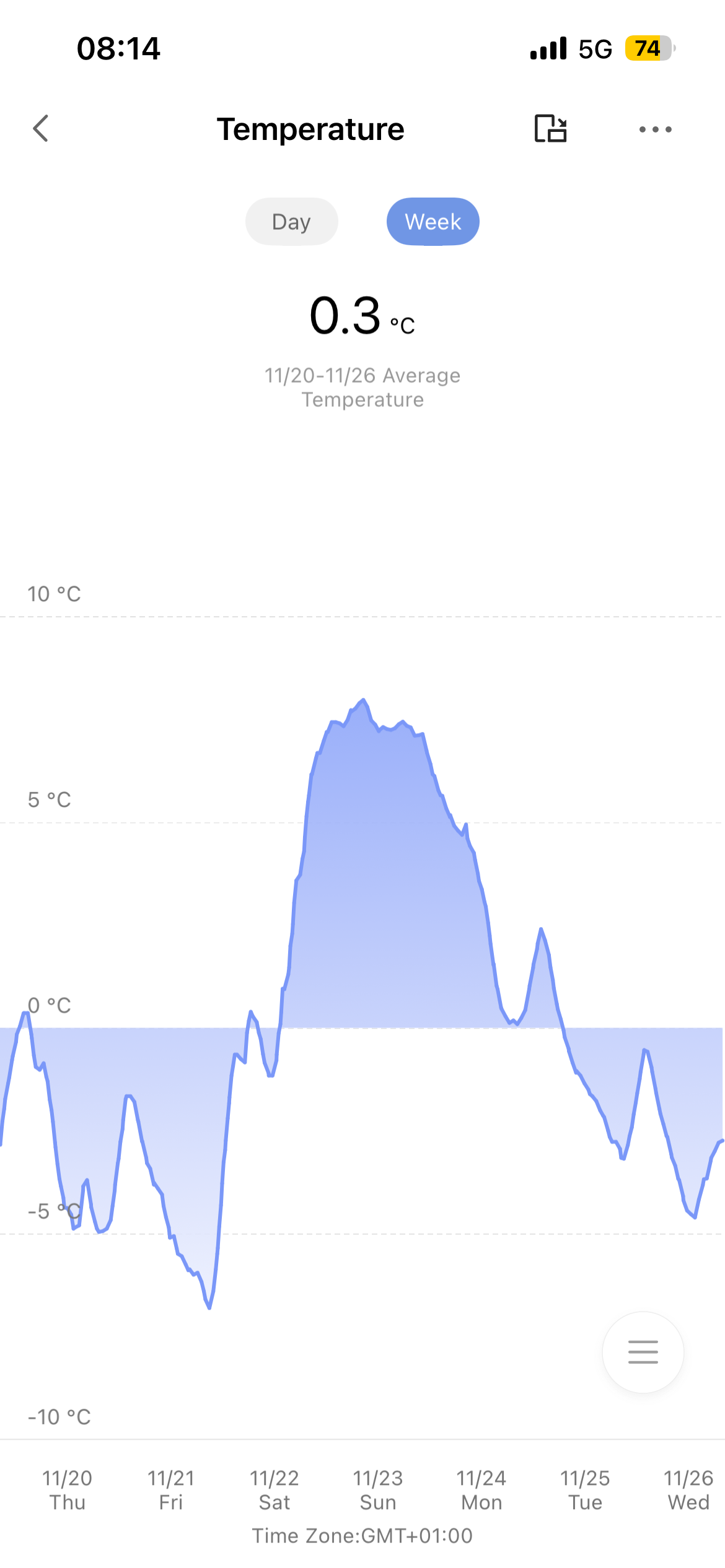
Task: Switch to the Day view
Action: (291, 222)
